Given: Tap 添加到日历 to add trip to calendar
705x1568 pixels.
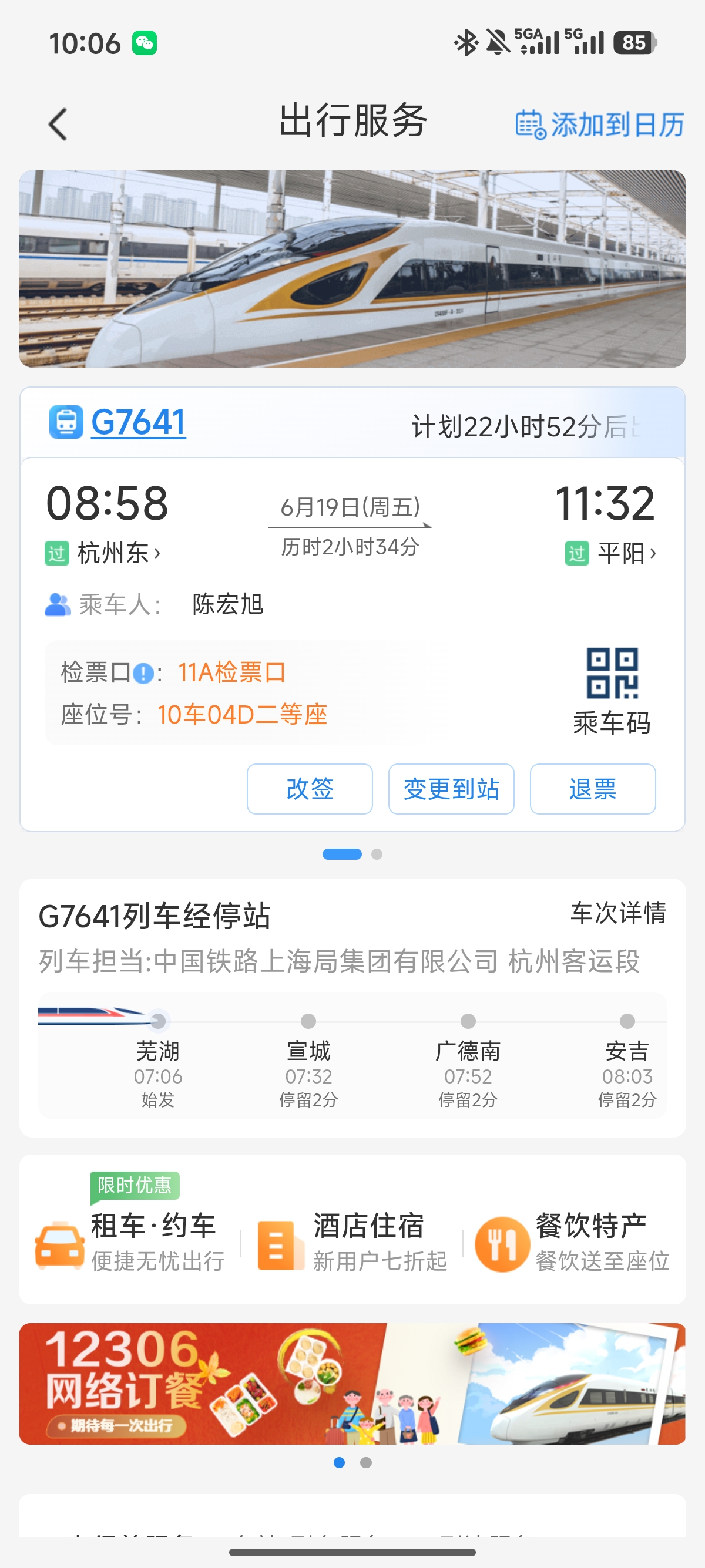Looking at the screenshot, I should tap(600, 125).
